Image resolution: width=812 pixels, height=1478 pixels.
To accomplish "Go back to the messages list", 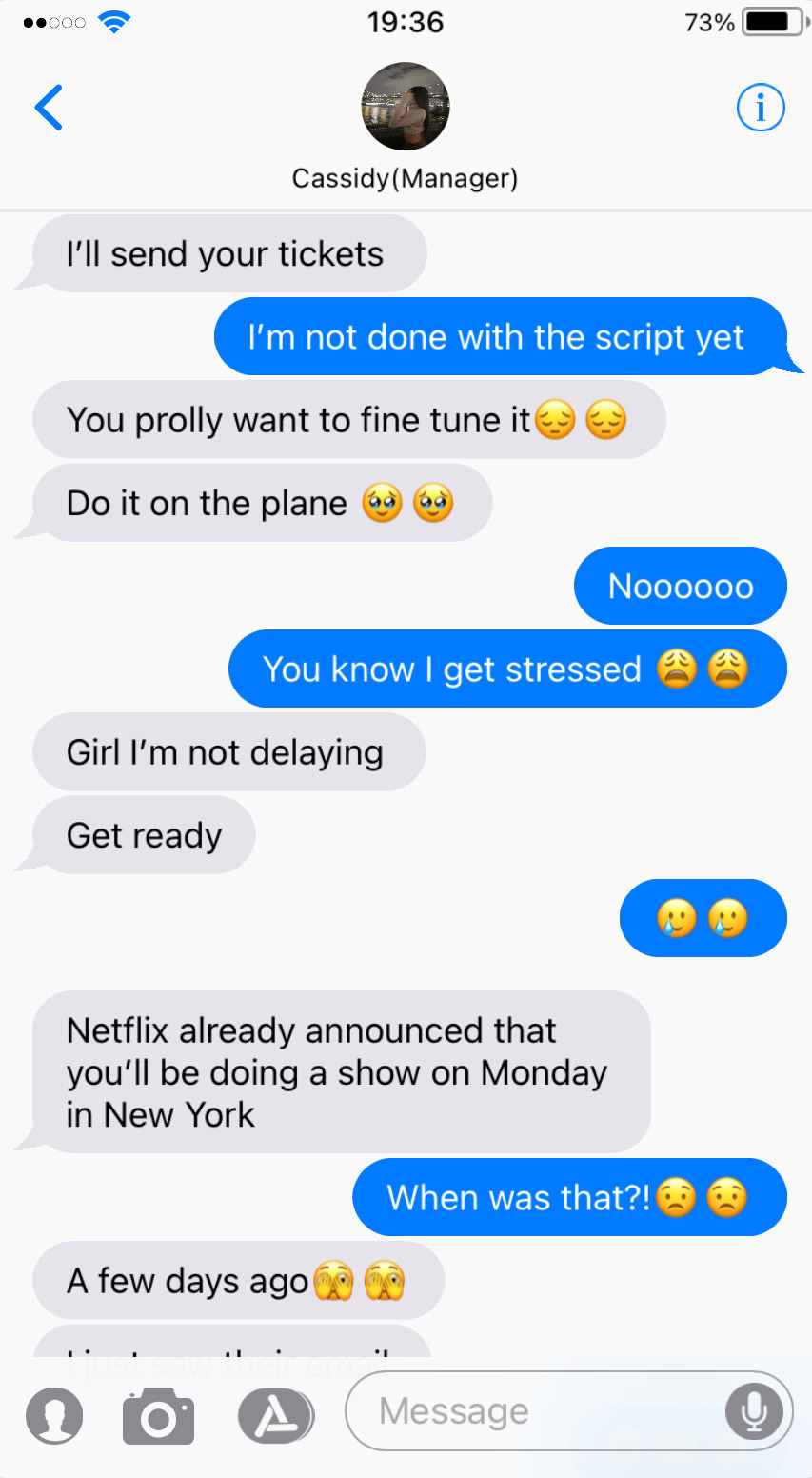I will click(49, 107).
